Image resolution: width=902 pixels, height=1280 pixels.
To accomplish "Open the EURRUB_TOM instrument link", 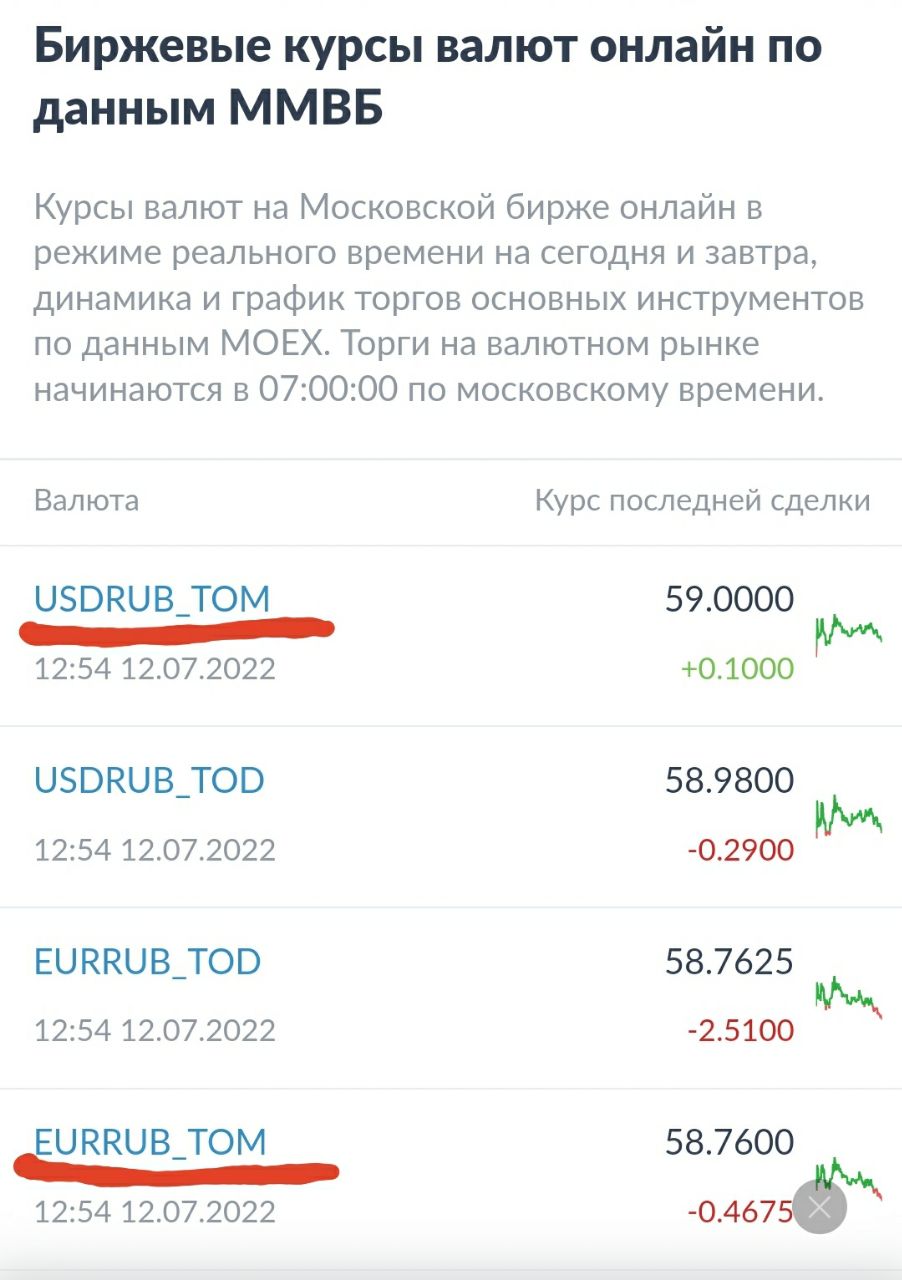I will click(x=150, y=1141).
